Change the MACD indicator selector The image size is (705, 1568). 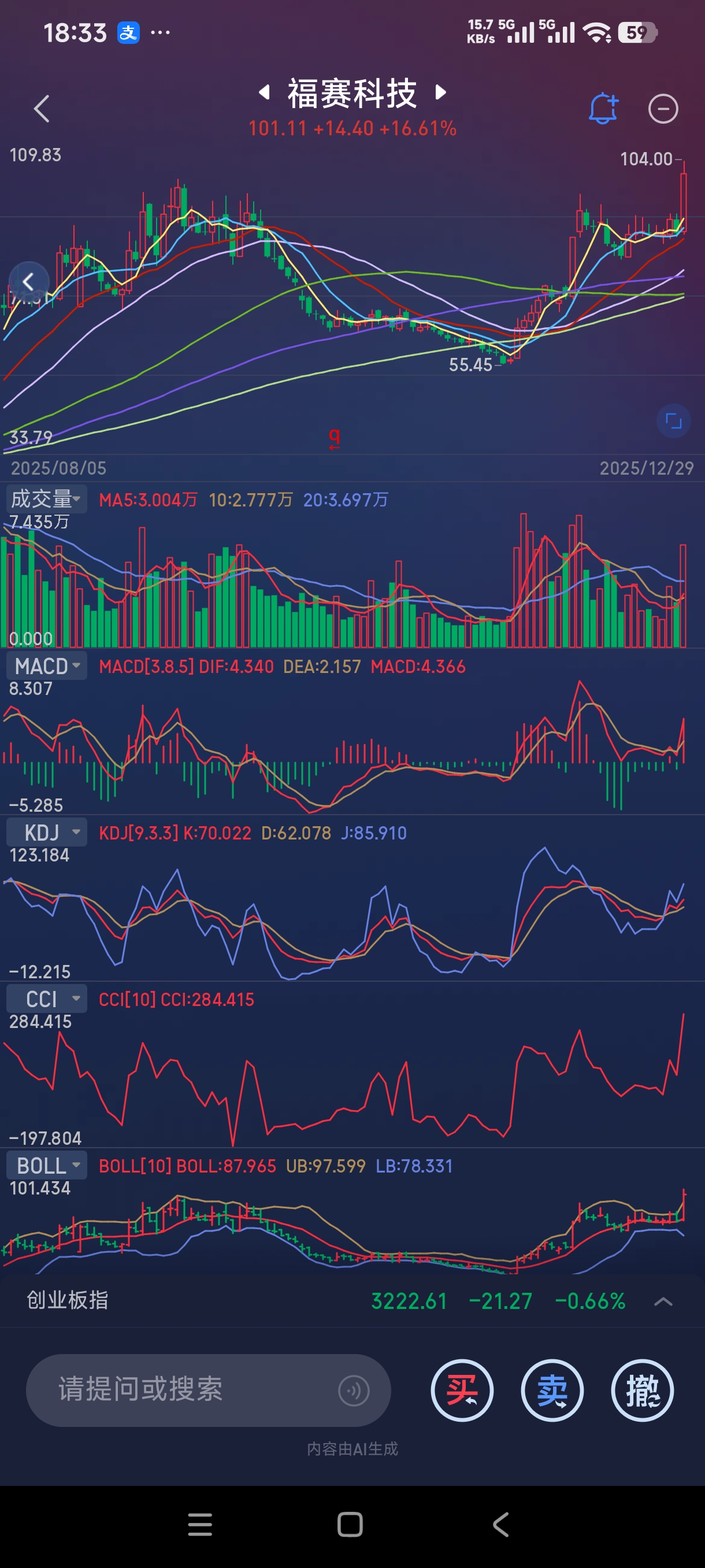tap(46, 666)
